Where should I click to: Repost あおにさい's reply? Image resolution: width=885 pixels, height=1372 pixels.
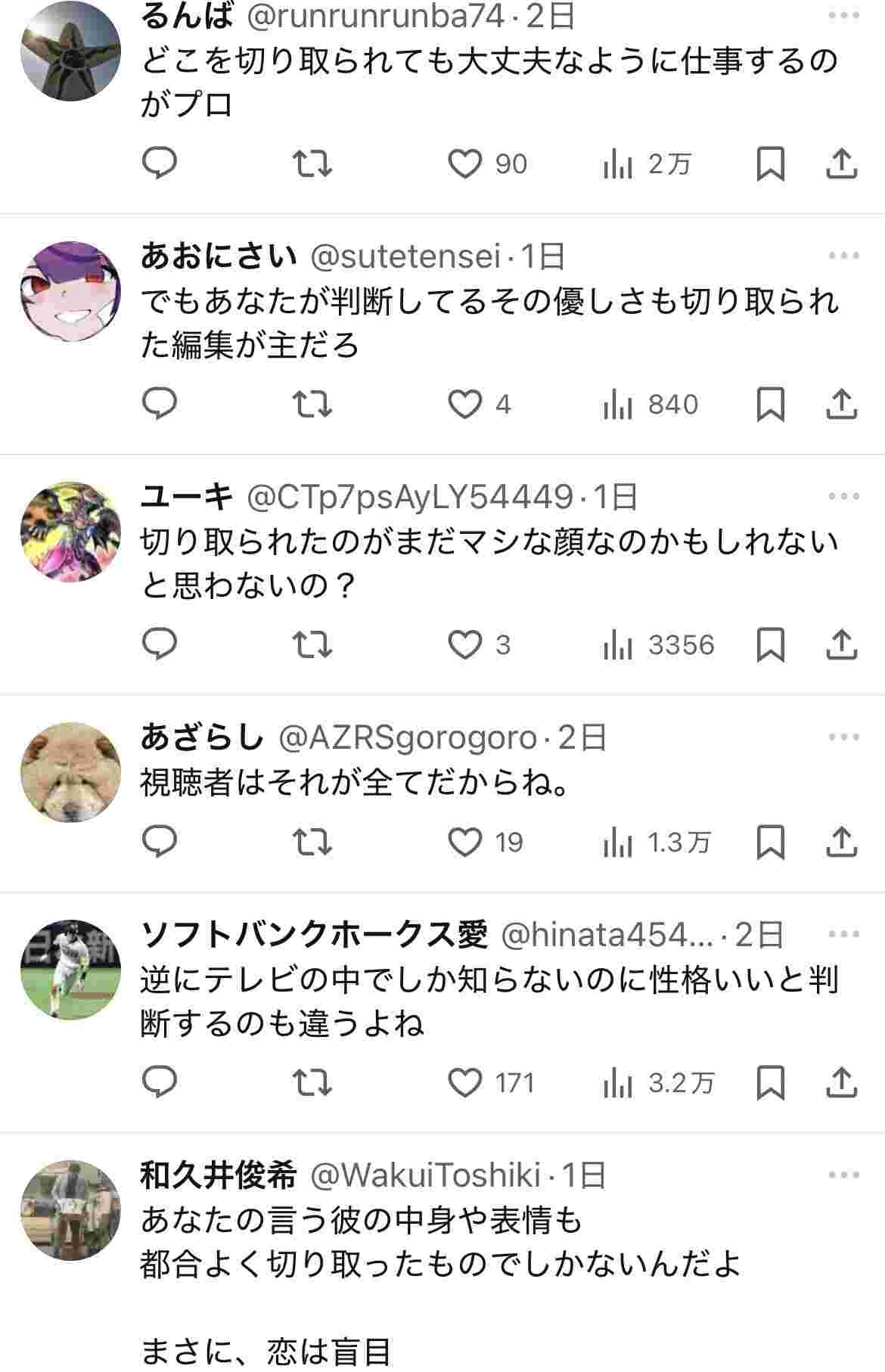[x=312, y=405]
